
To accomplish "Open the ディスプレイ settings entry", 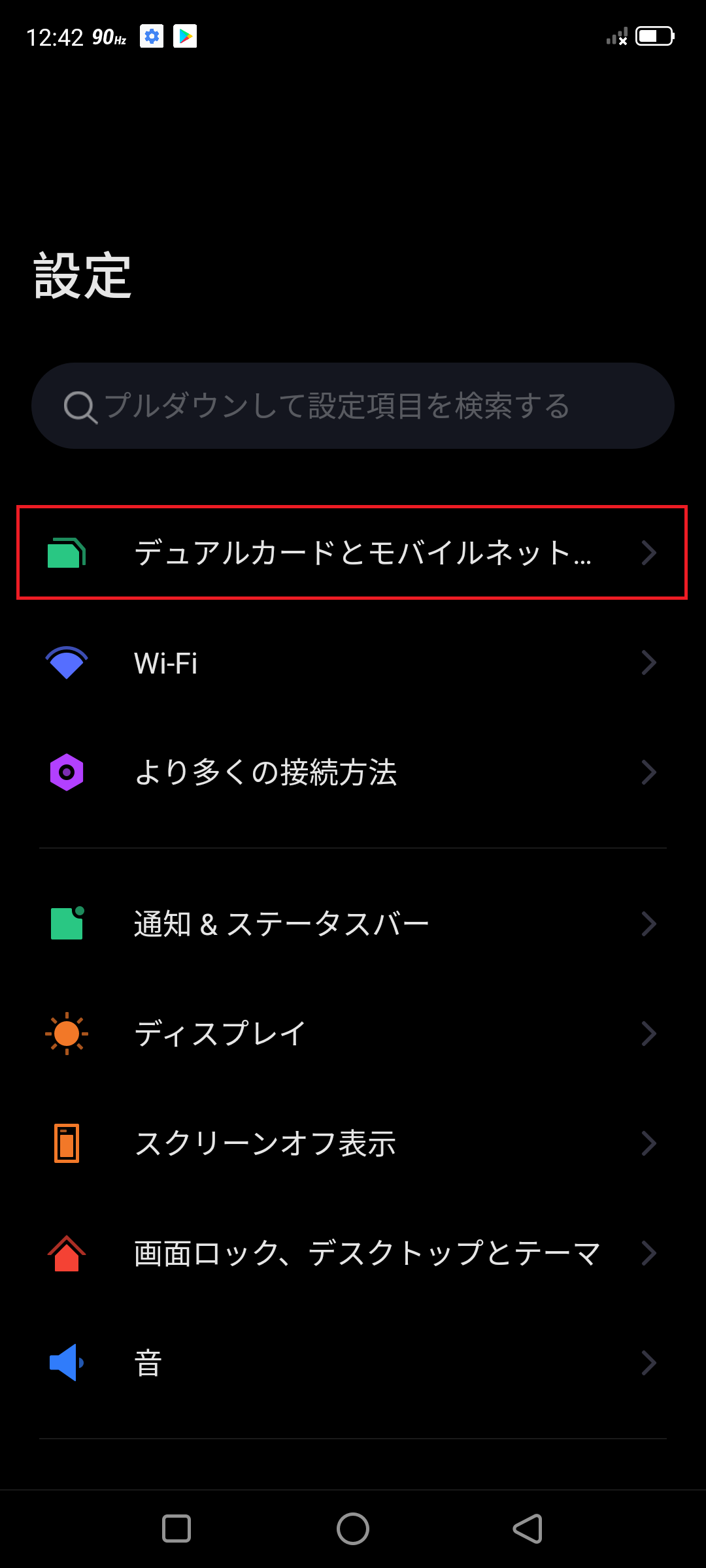I will pyautogui.click(x=353, y=1032).
